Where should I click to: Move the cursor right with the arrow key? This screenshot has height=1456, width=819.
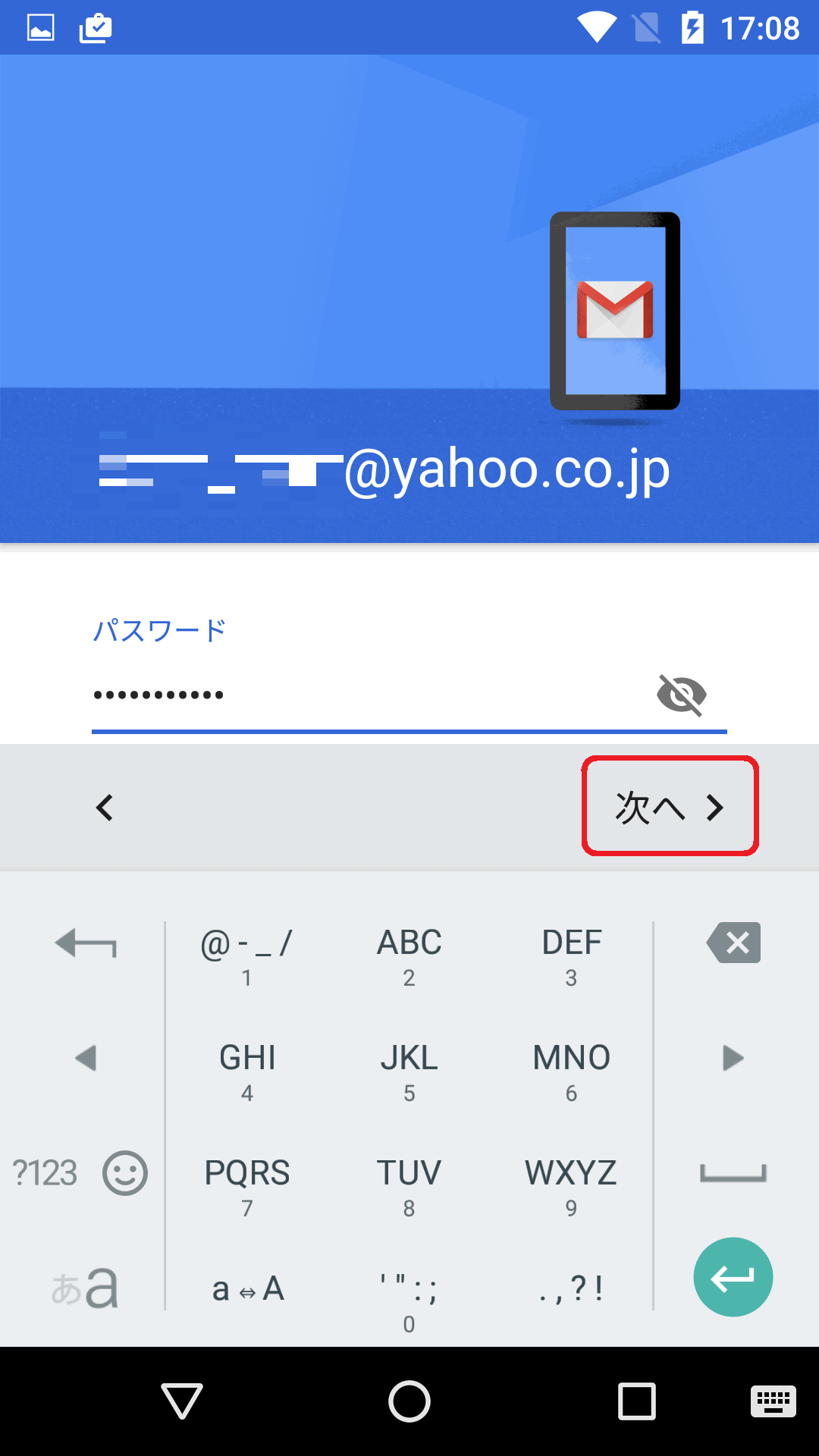[x=733, y=1058]
